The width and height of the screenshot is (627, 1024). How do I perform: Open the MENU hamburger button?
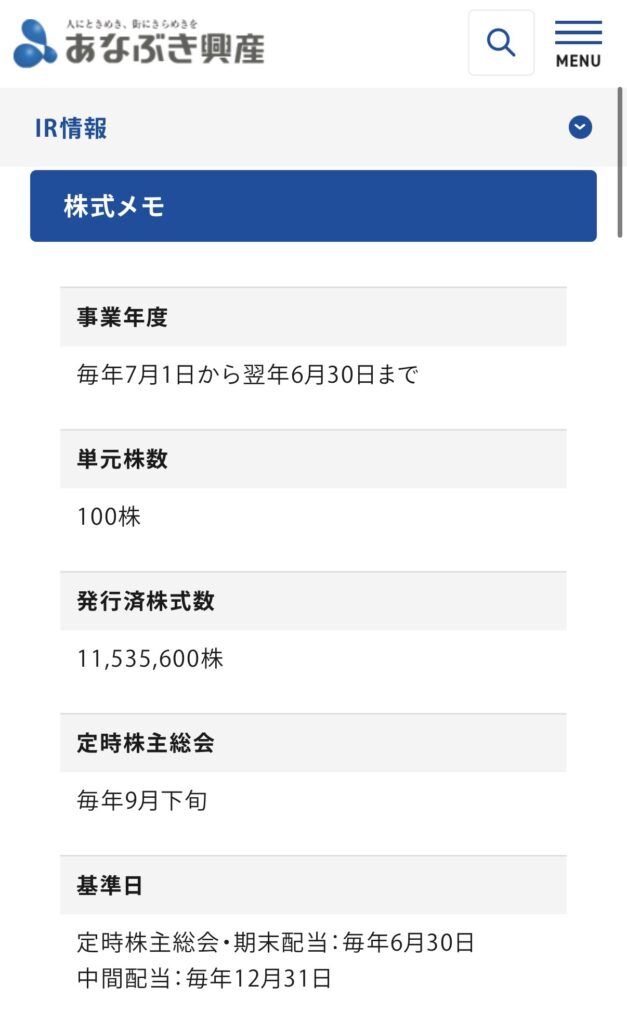coord(578,44)
